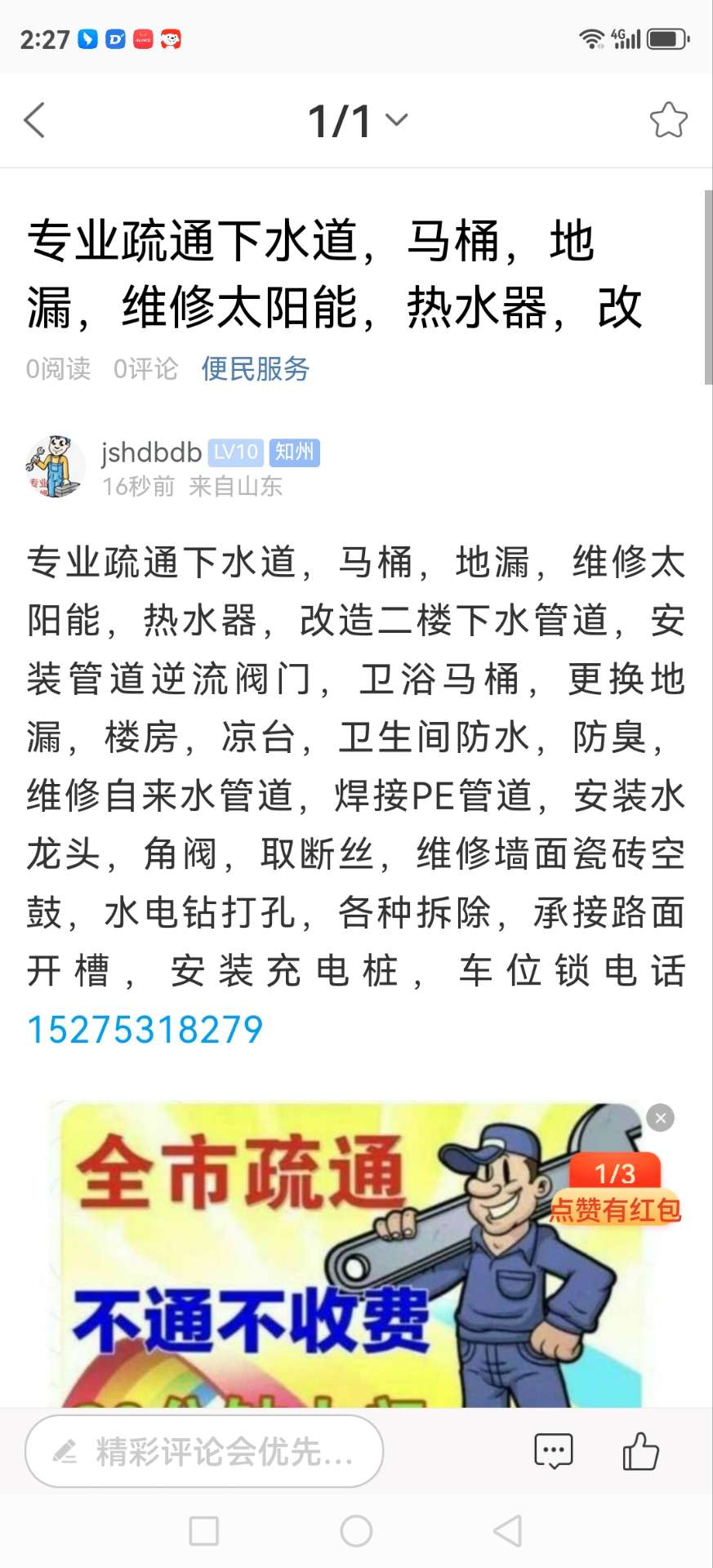Go to the home screen
The height and width of the screenshot is (1568, 713).
pyautogui.click(x=356, y=1530)
